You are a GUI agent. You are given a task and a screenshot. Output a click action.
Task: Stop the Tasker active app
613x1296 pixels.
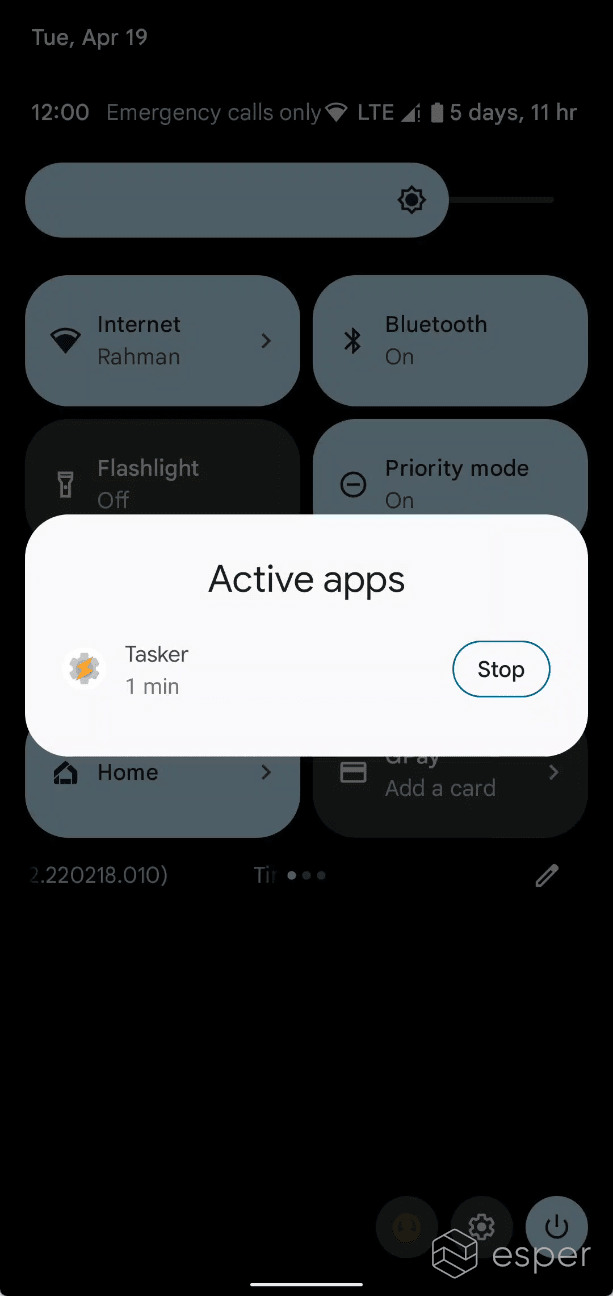click(501, 669)
